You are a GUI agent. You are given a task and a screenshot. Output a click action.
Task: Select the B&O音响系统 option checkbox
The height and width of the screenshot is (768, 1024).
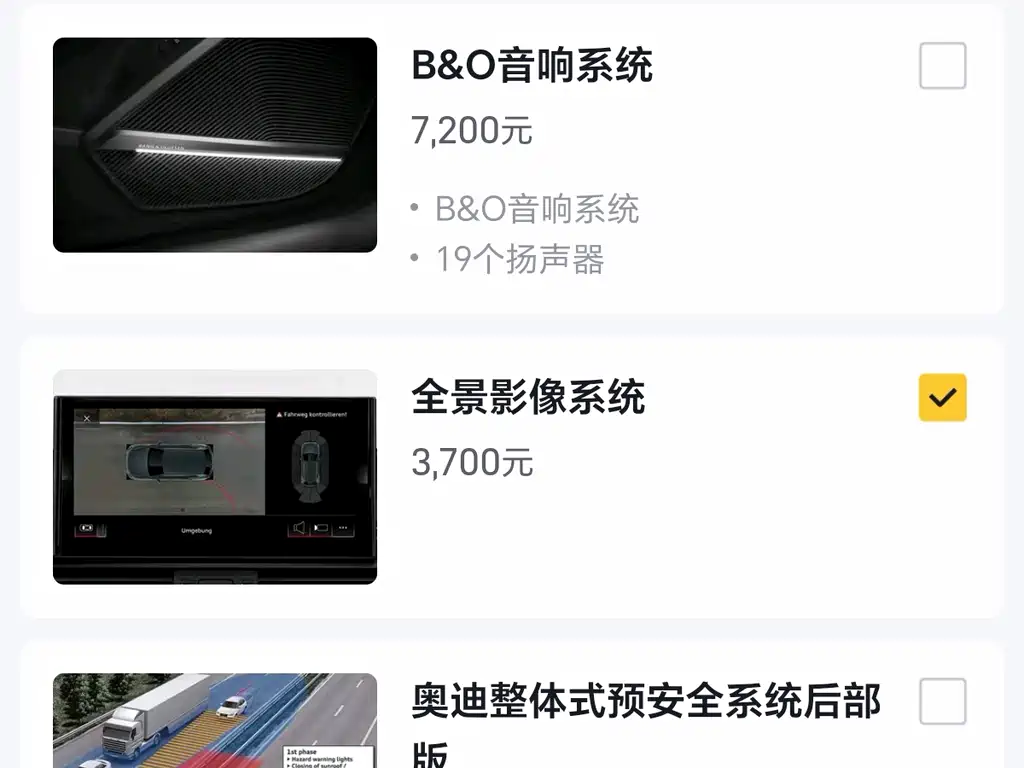point(942,66)
